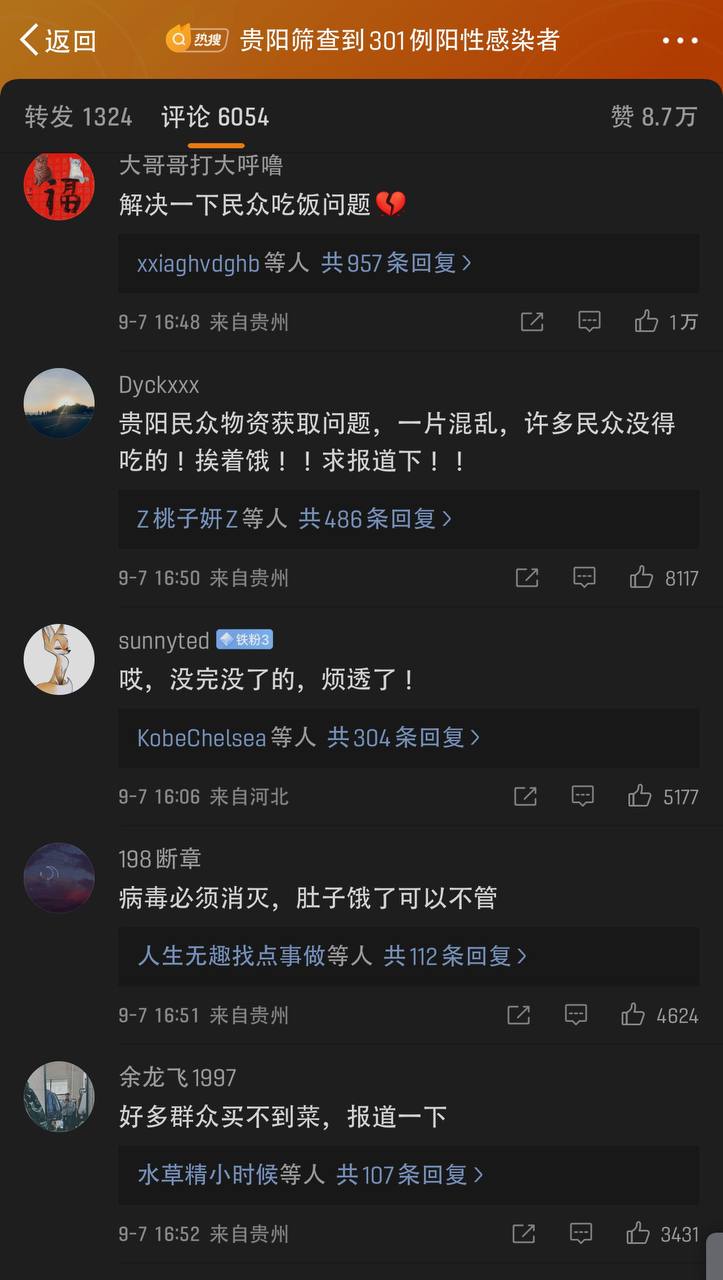Open the three-dot overflow menu

click(x=680, y=41)
